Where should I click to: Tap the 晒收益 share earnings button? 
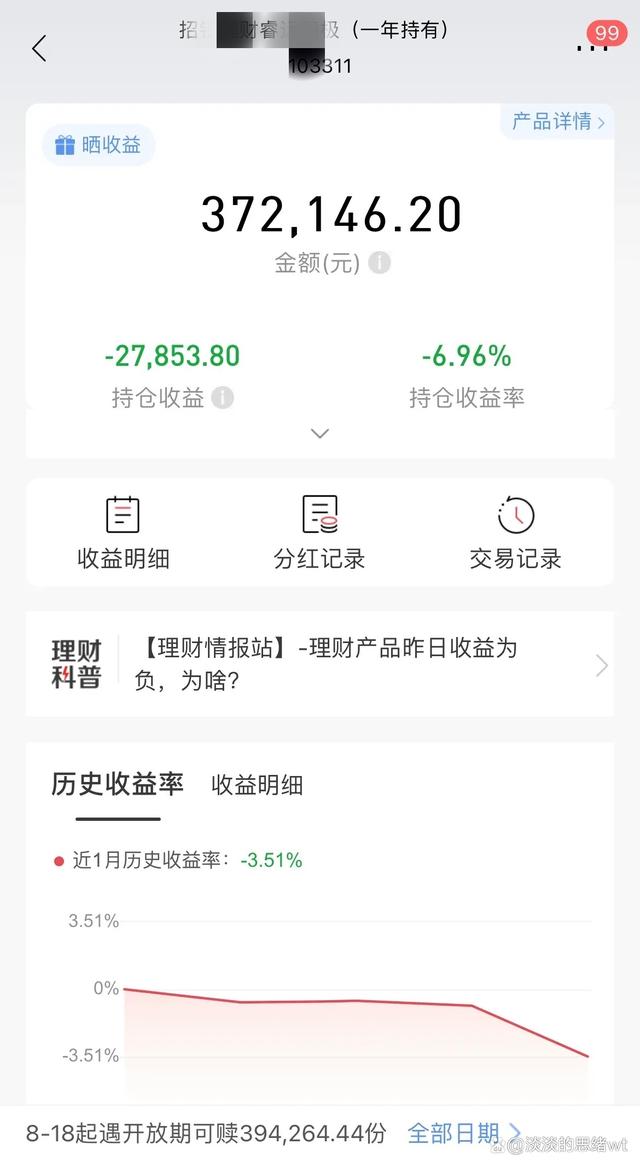[98, 145]
